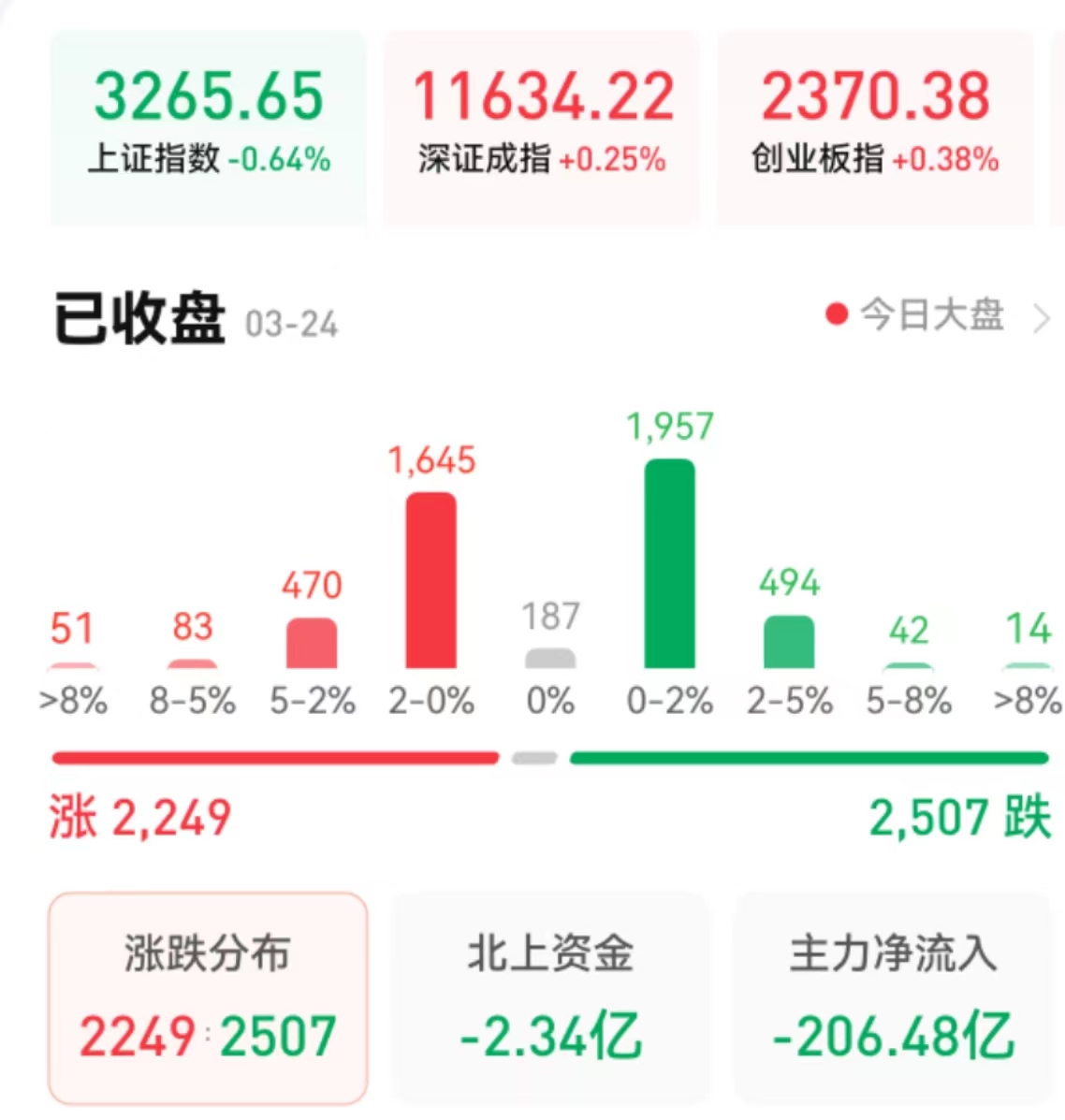Switch to the 主力净流入 tab

(892, 997)
